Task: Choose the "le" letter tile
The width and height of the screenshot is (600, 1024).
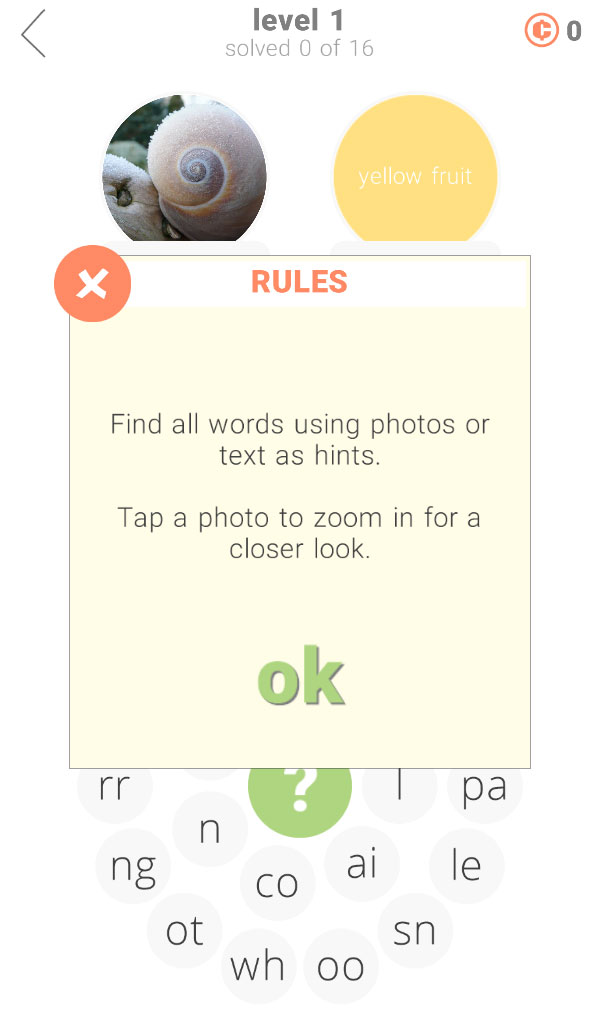Action: pyautogui.click(x=467, y=865)
